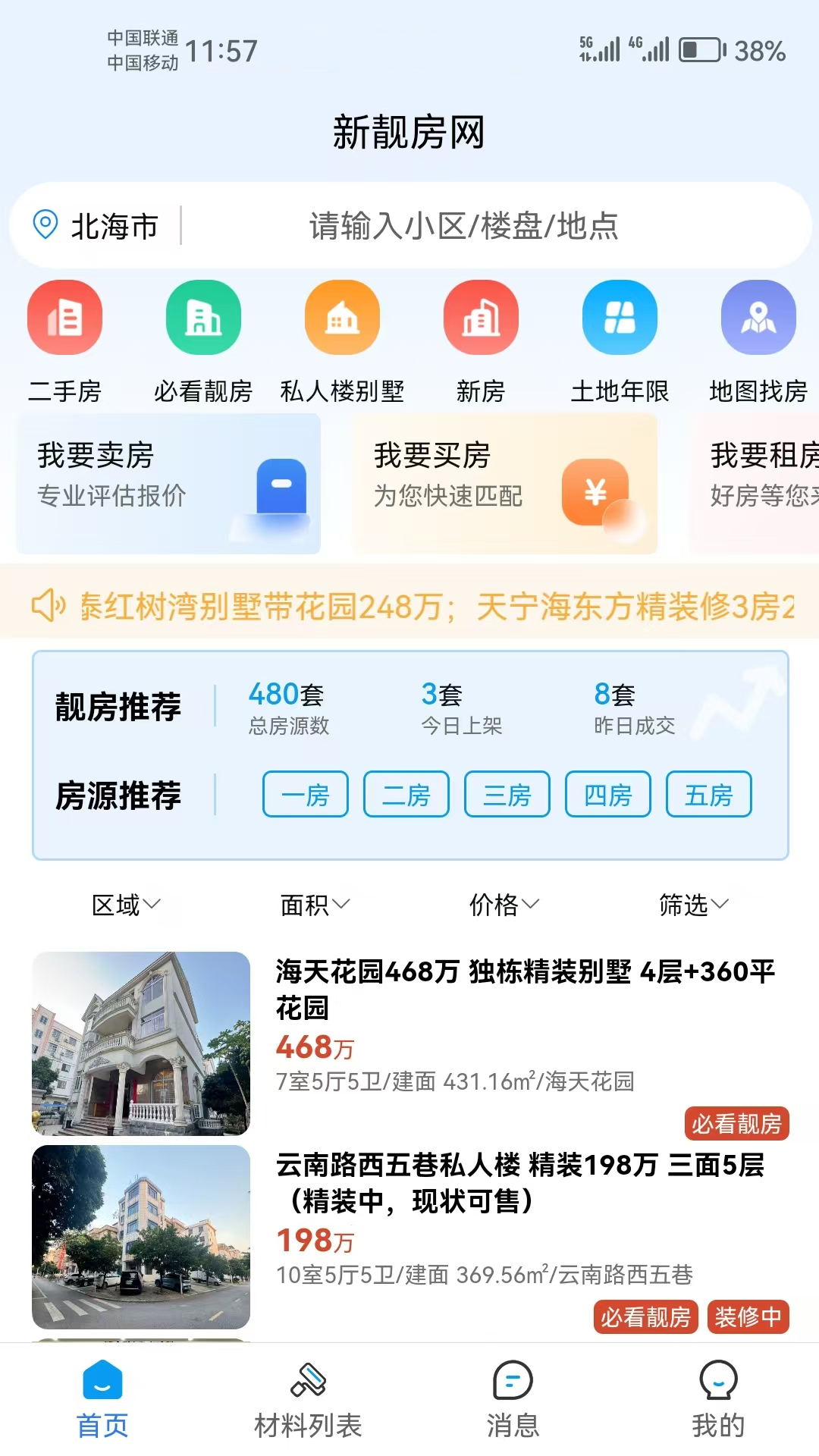Open the 二手房 (second-hand homes) icon
The image size is (819, 1456).
64,317
